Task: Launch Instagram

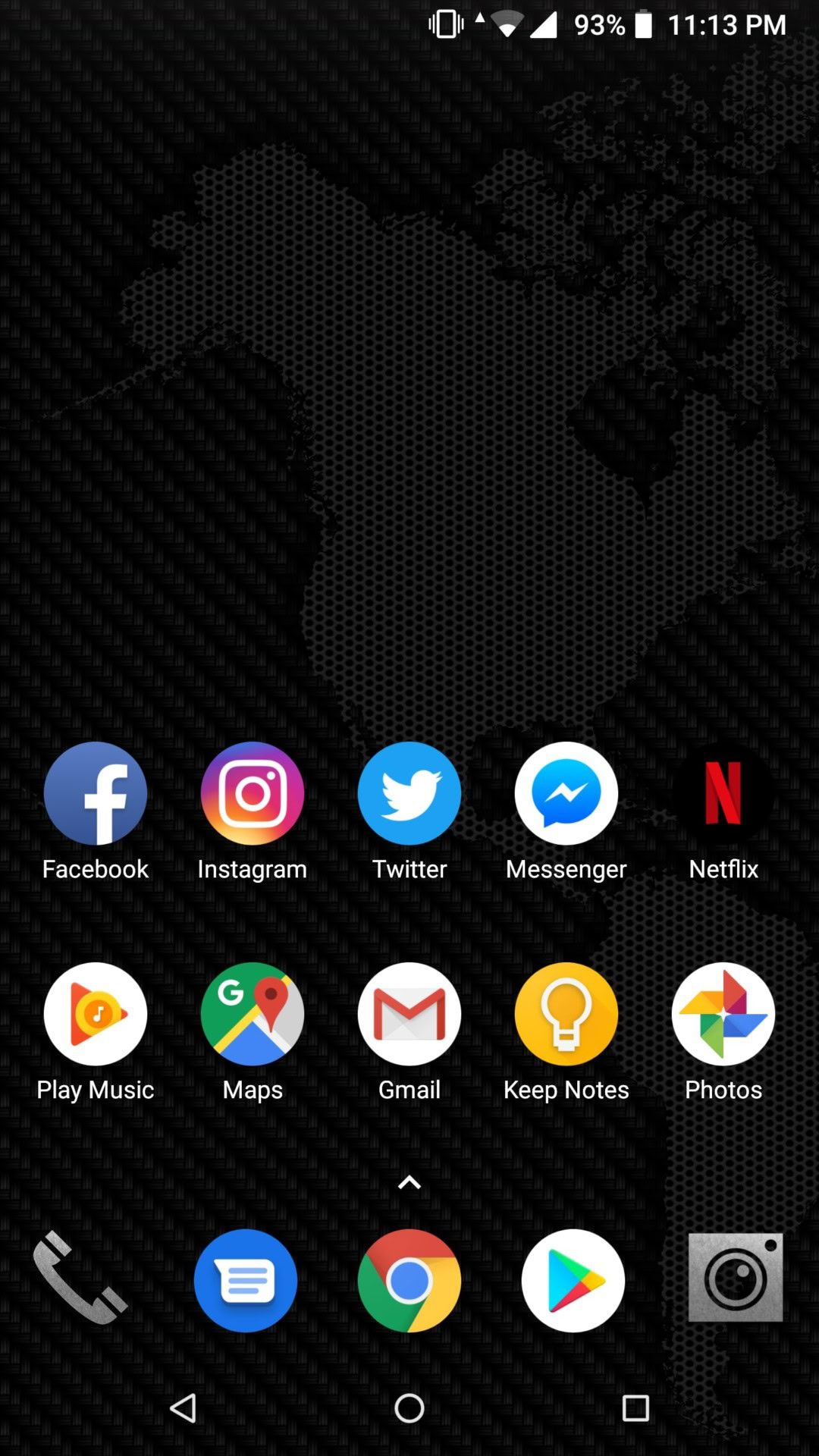Action: tap(253, 793)
